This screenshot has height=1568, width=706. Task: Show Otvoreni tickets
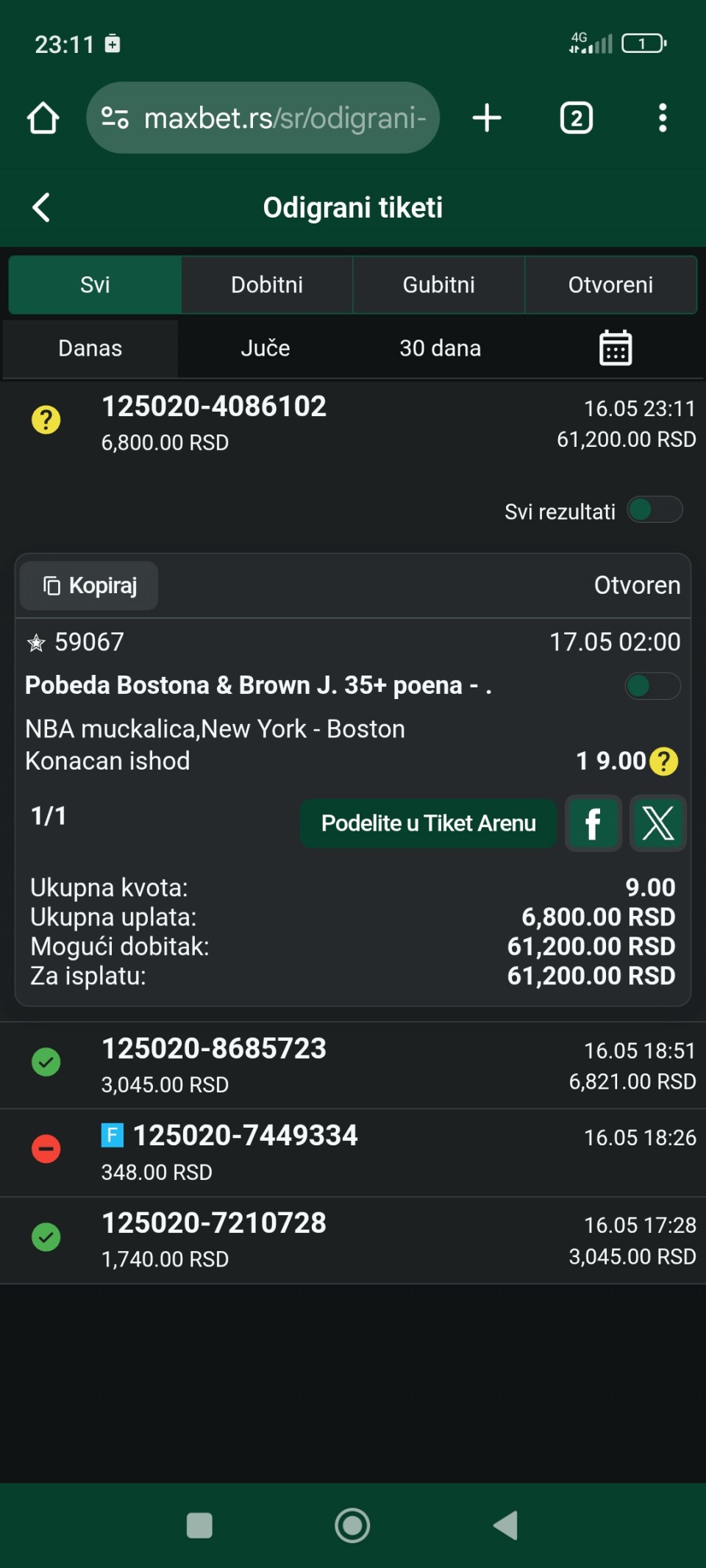pos(611,284)
